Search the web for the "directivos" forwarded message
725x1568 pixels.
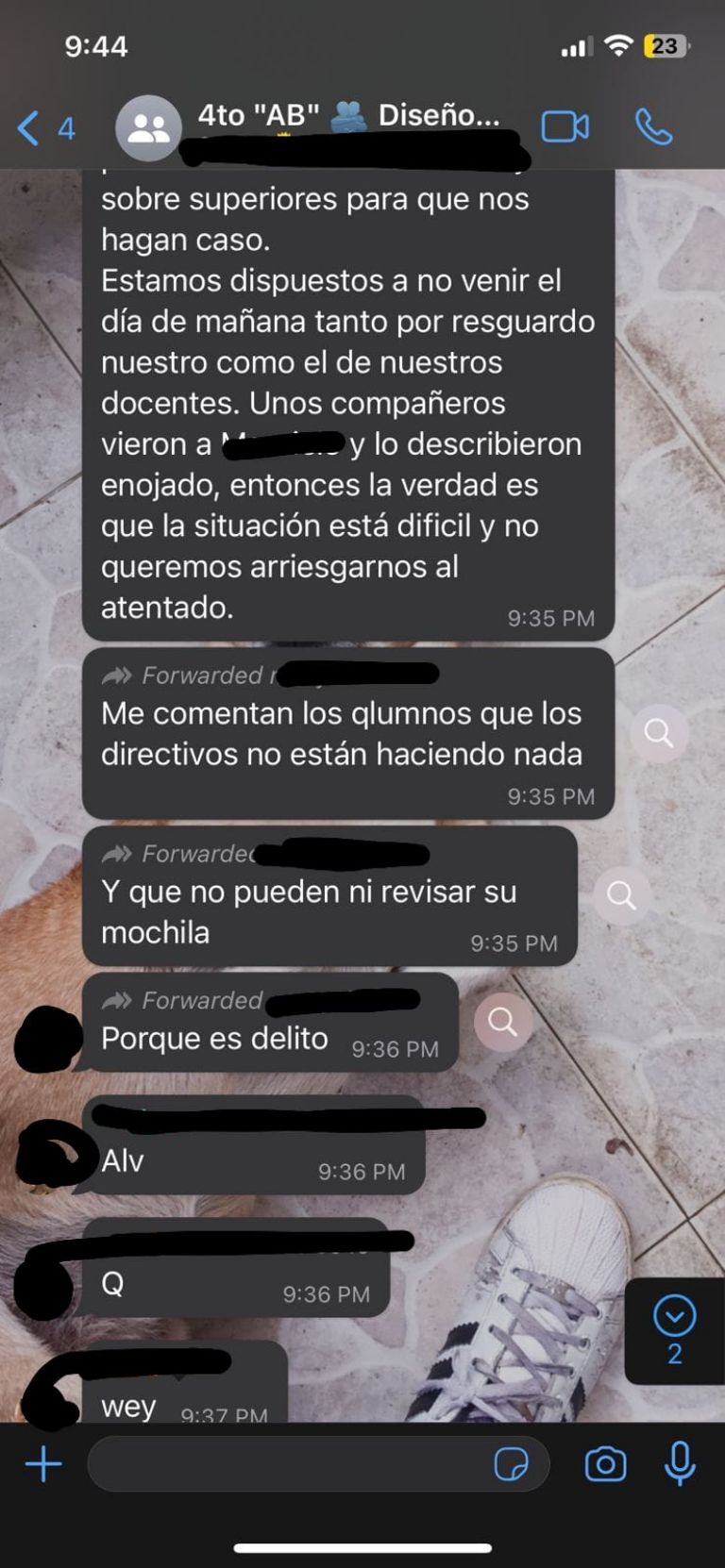click(x=658, y=733)
